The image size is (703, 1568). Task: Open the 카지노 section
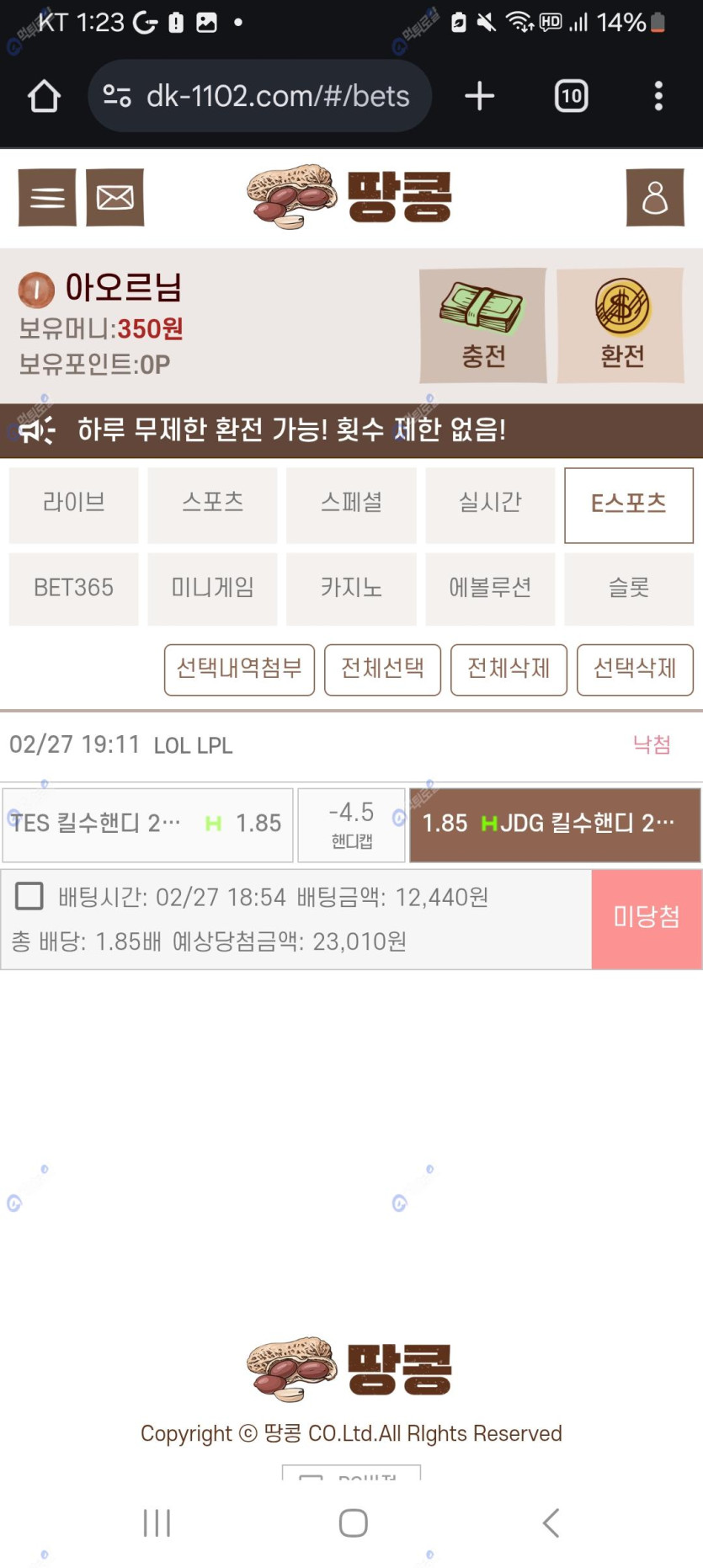(351, 588)
